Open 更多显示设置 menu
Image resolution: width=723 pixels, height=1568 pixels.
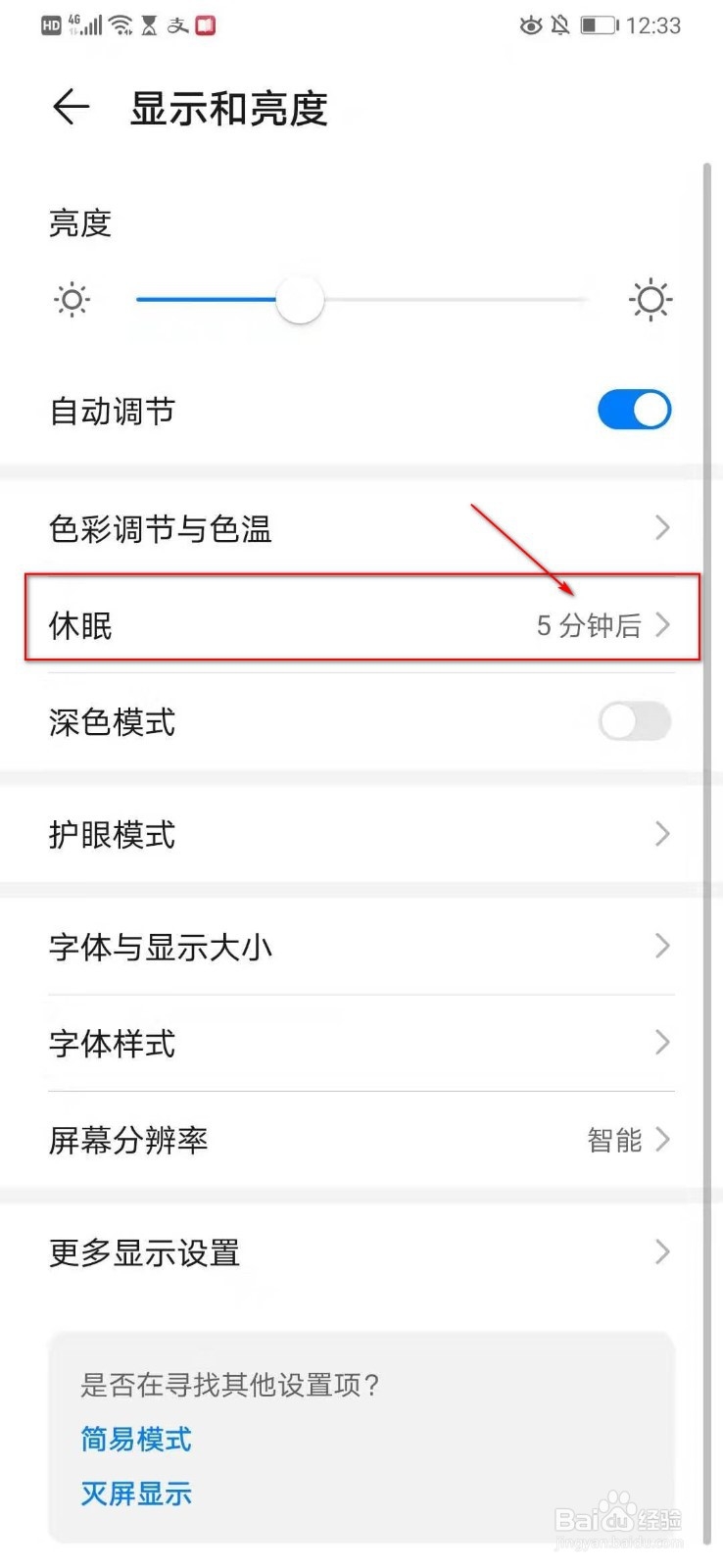(361, 1251)
